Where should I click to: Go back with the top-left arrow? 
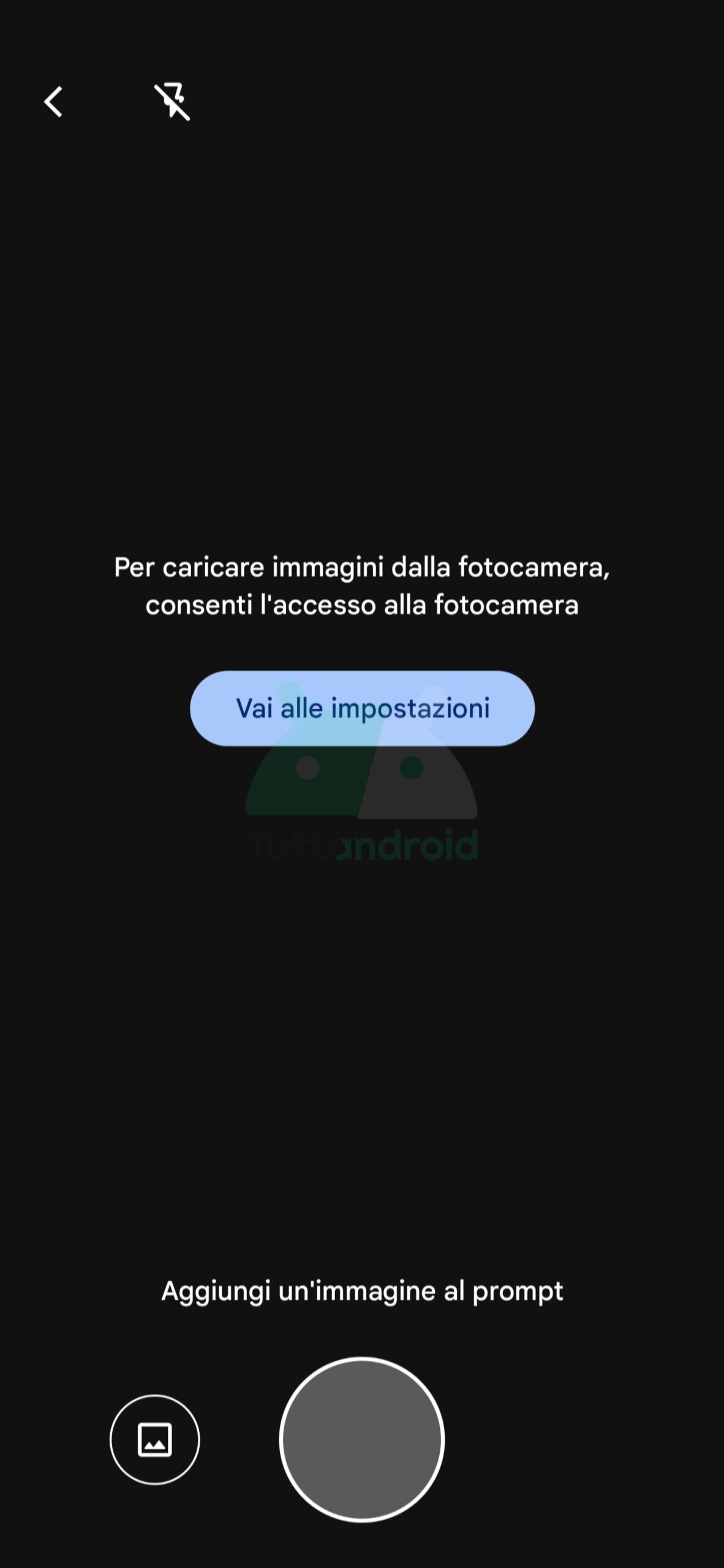click(x=53, y=101)
